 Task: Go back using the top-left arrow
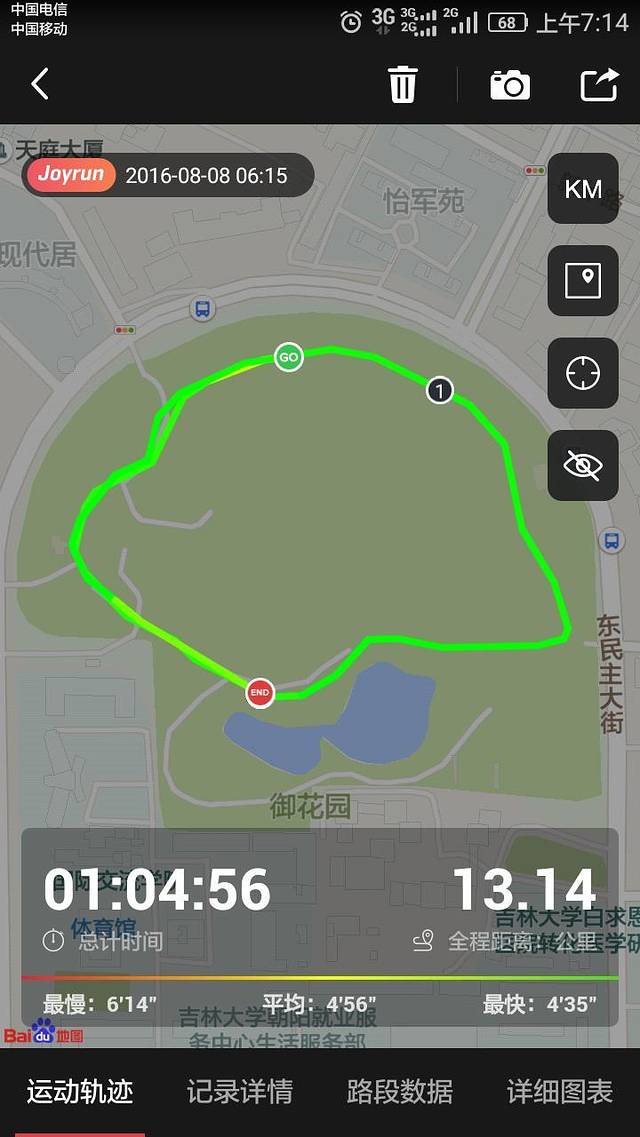(x=40, y=84)
